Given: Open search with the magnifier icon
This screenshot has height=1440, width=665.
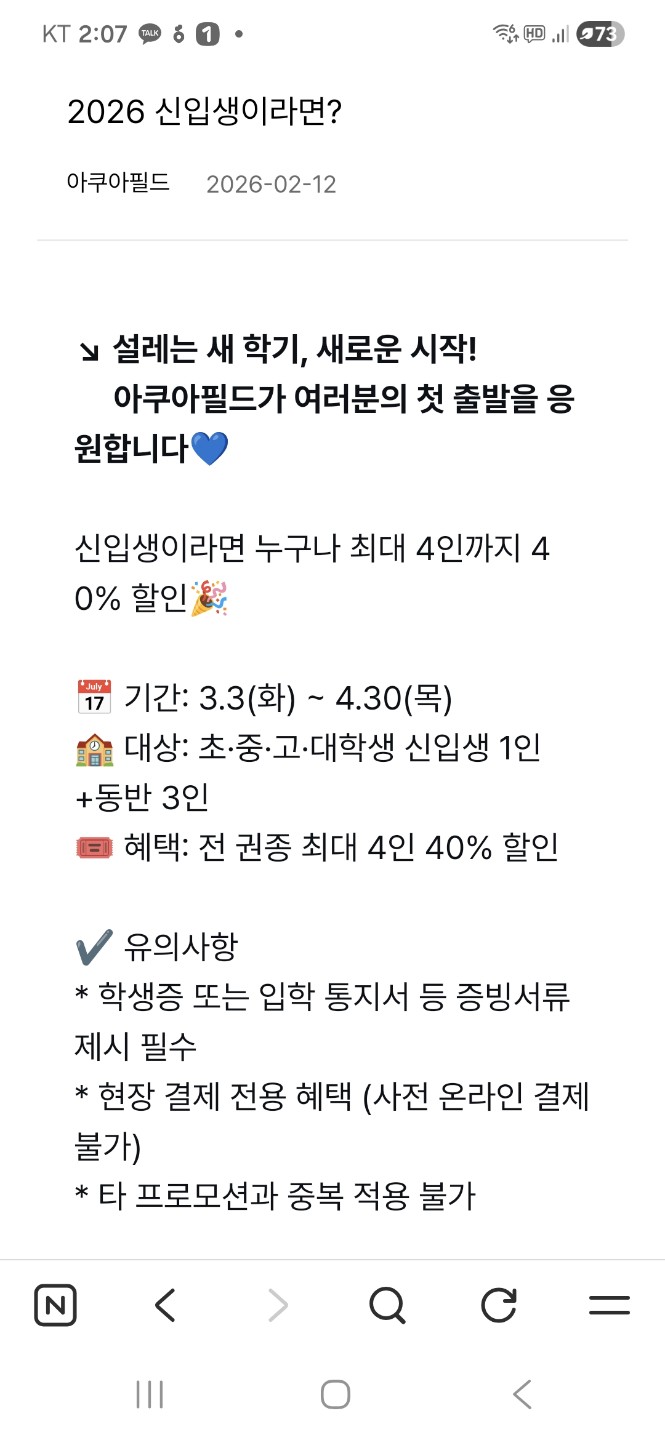Looking at the screenshot, I should click(387, 1305).
